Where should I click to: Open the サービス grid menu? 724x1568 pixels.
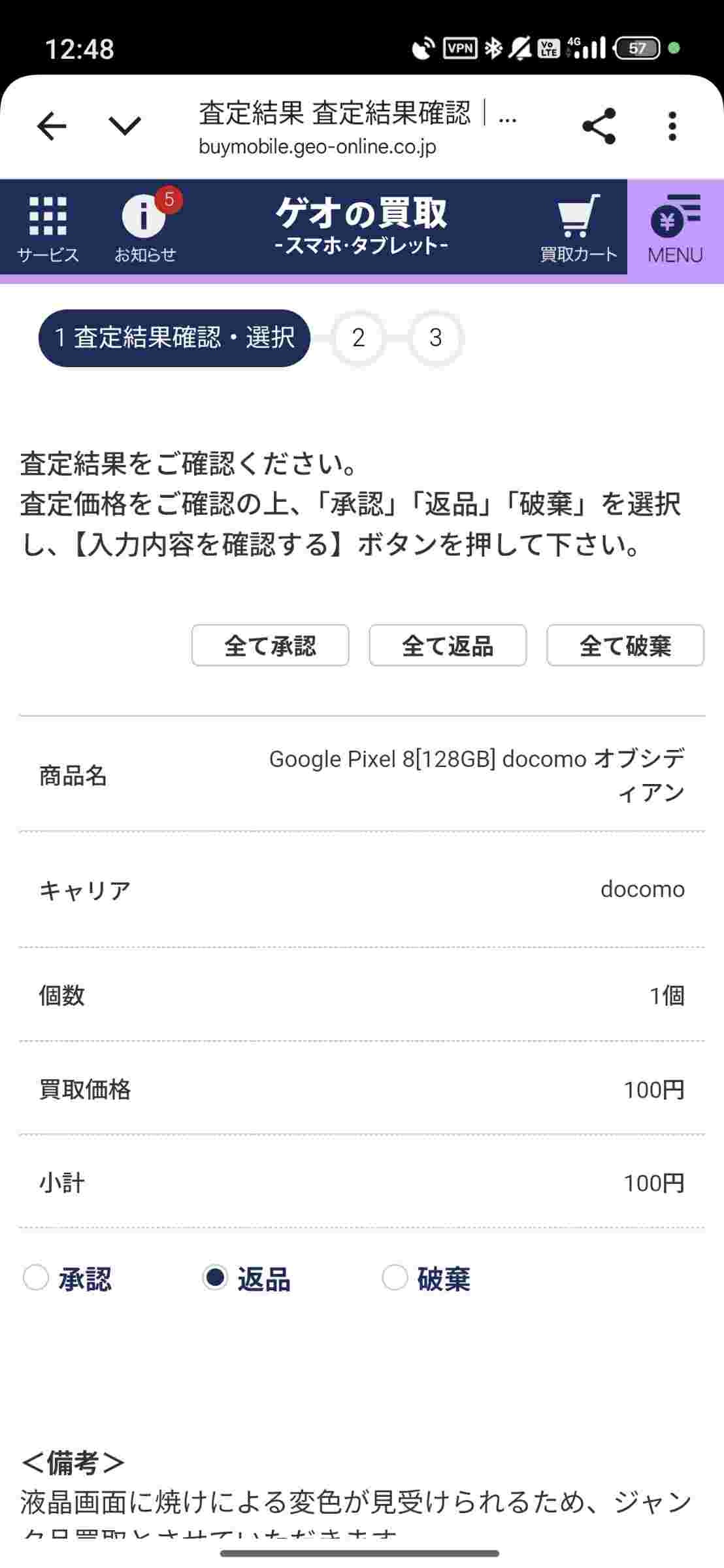coord(48,227)
